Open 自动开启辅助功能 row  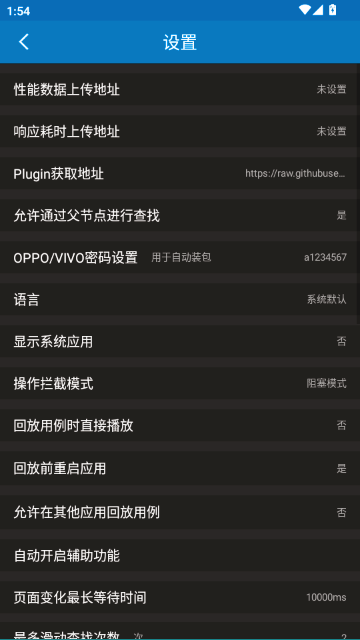pos(180,556)
